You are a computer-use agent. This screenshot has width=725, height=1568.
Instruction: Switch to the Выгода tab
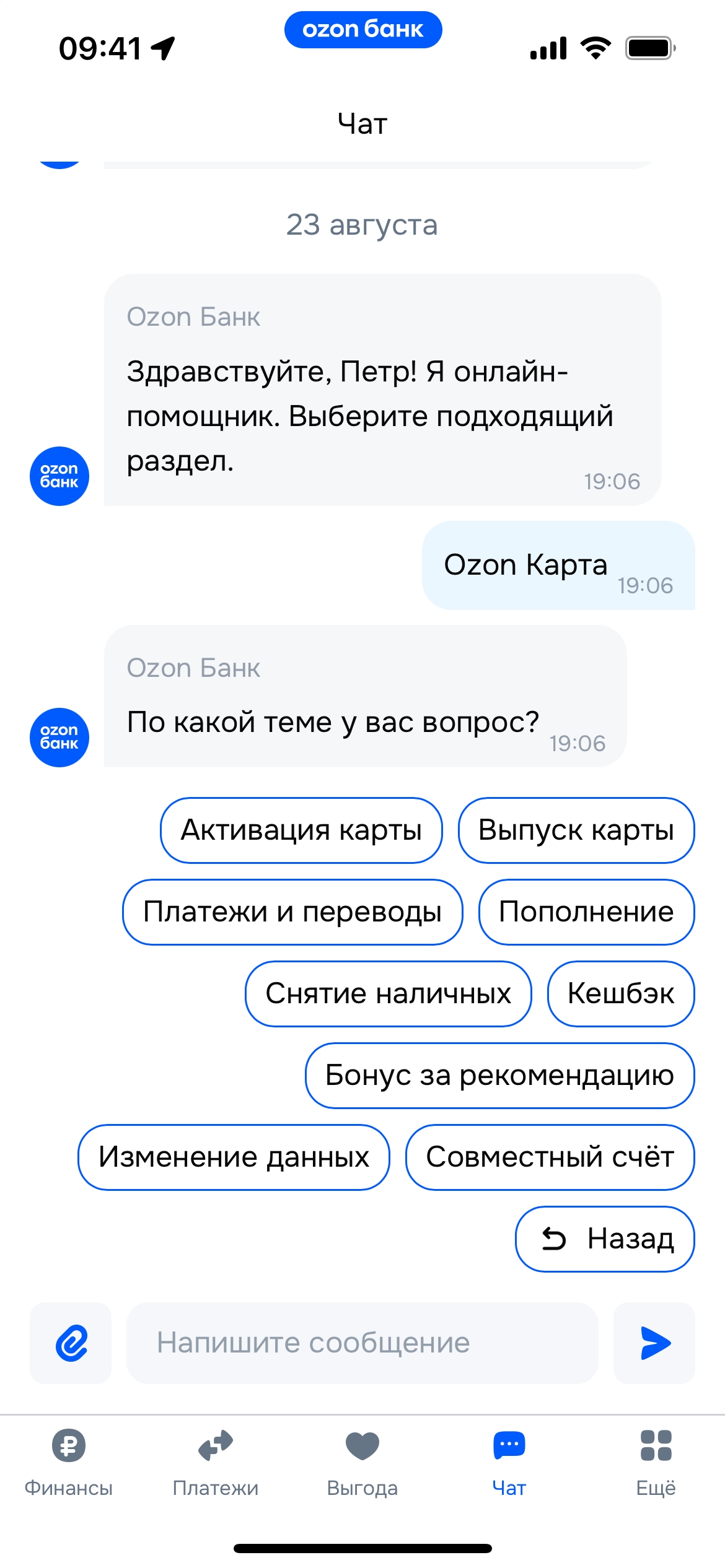tap(362, 1463)
